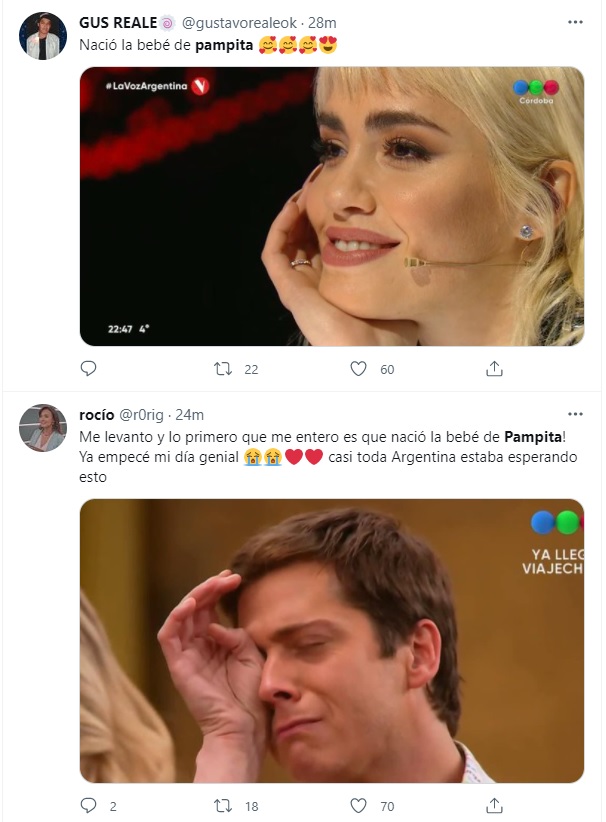Open the overflow menu on rocío's tweet
606x822 pixels.
[575, 413]
